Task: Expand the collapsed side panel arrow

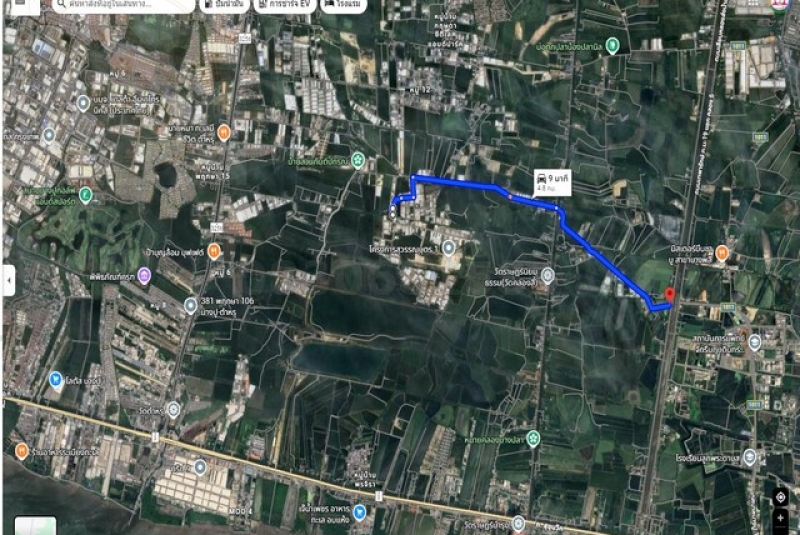Action: click(x=8, y=281)
